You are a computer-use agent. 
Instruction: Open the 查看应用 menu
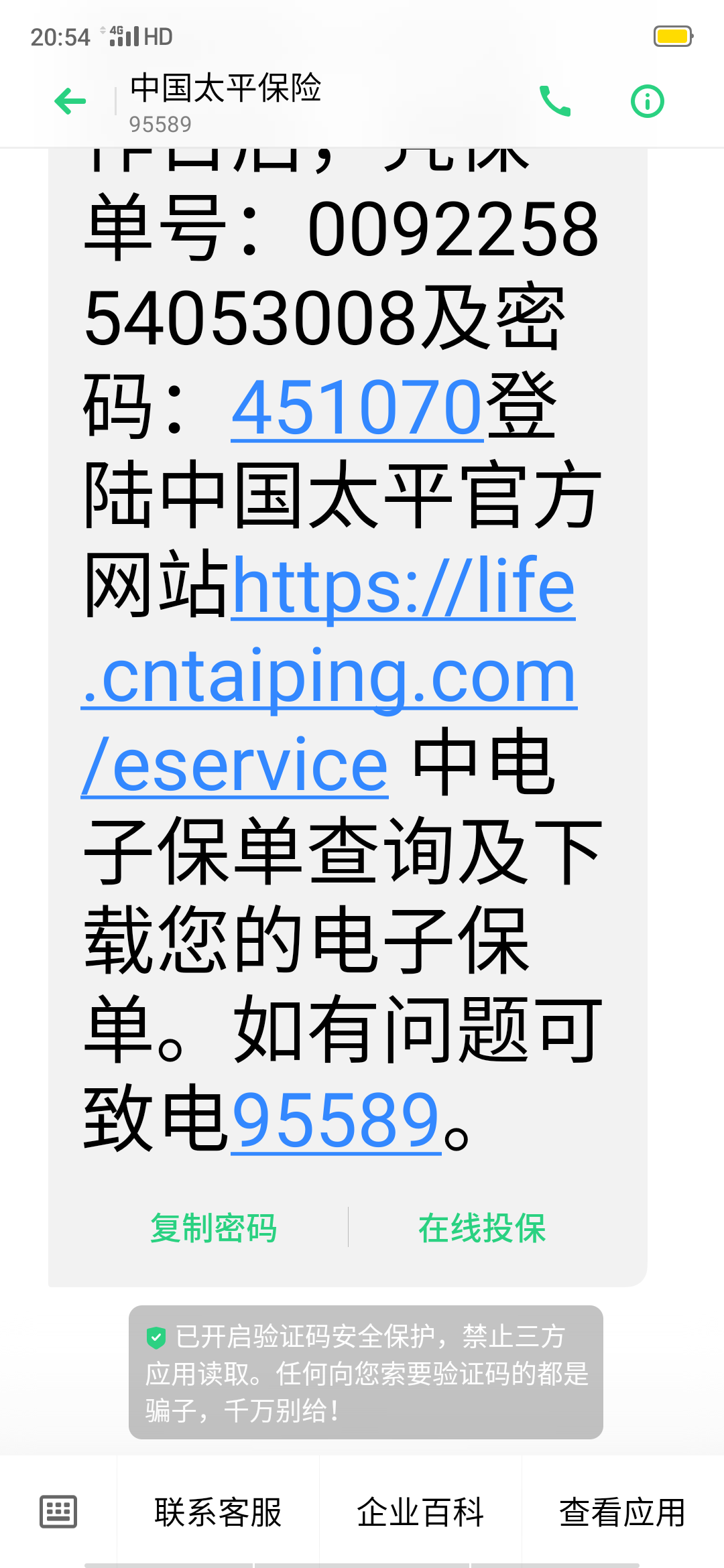tap(622, 1512)
